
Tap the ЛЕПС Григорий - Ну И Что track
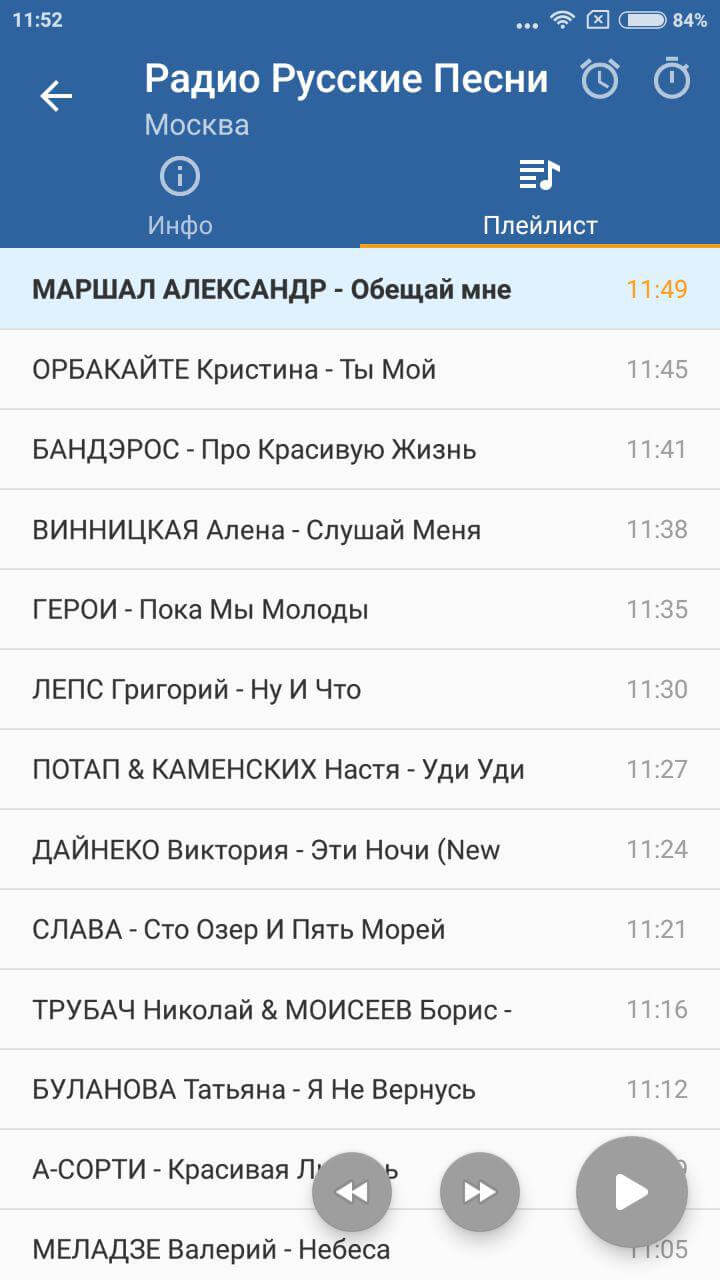[300, 689]
